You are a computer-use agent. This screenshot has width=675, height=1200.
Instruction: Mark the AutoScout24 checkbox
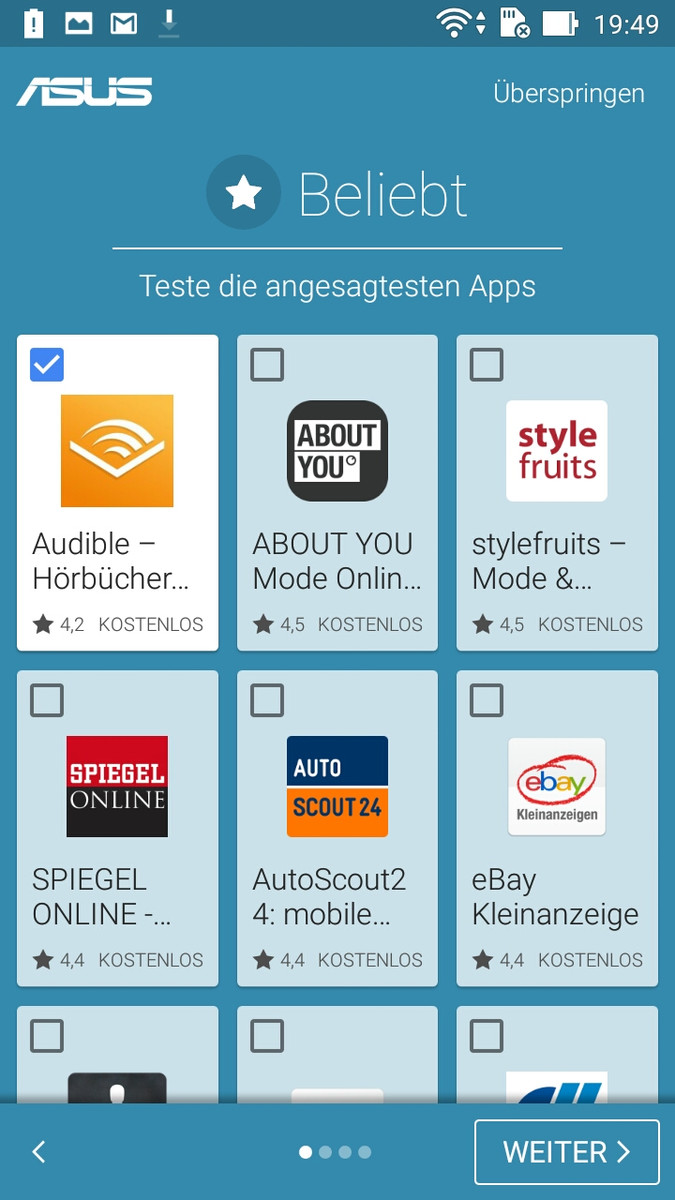pos(267,701)
